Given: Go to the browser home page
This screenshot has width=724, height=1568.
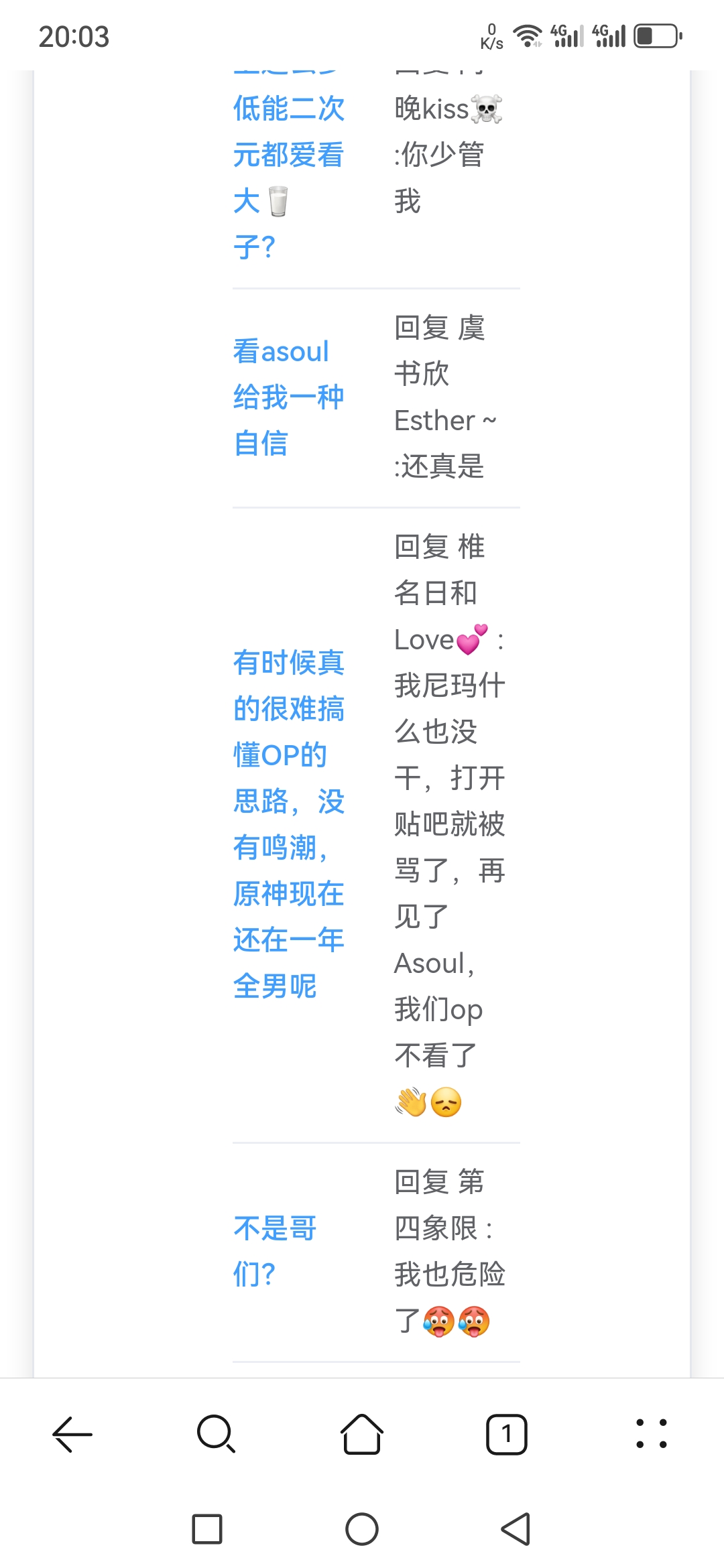Looking at the screenshot, I should click(x=362, y=1434).
